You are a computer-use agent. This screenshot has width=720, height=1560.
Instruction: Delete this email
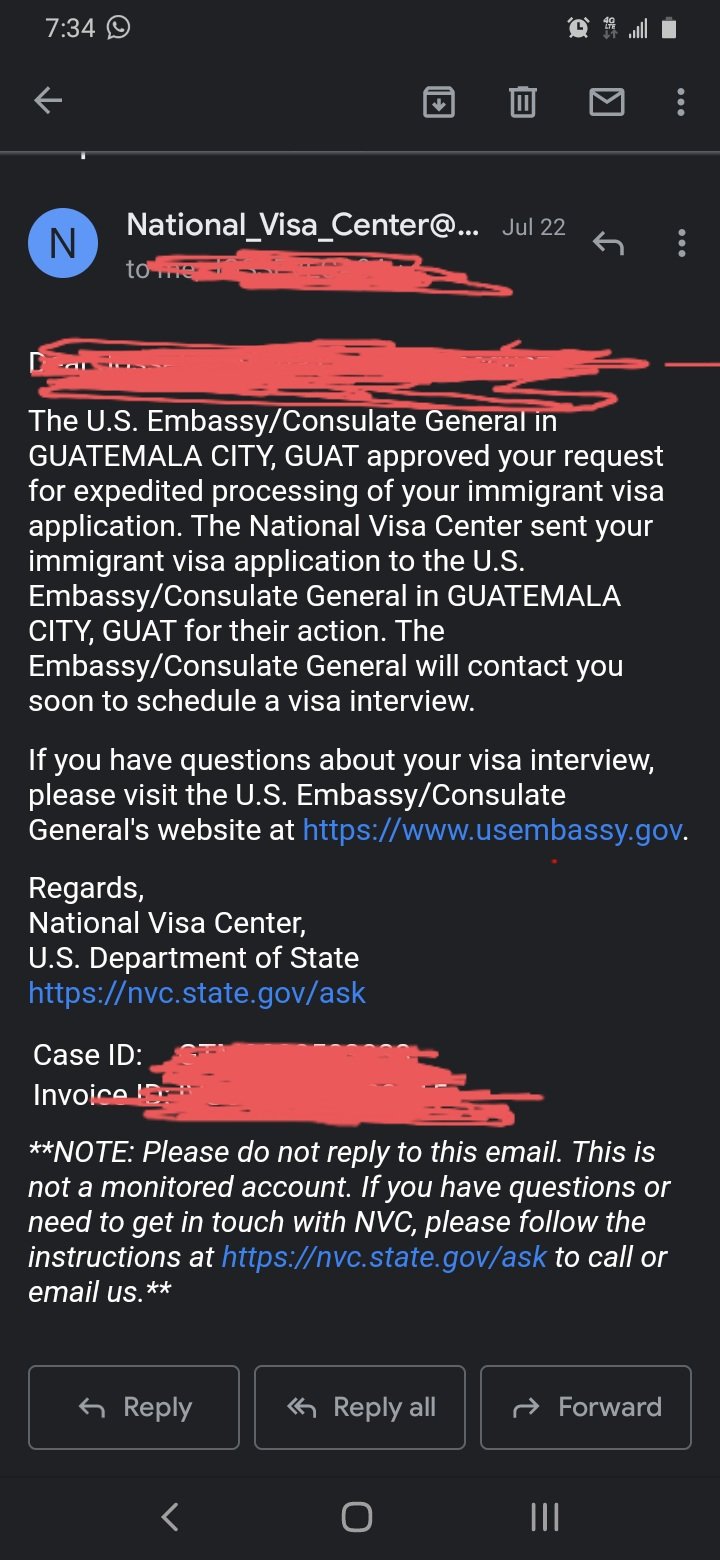click(x=522, y=101)
